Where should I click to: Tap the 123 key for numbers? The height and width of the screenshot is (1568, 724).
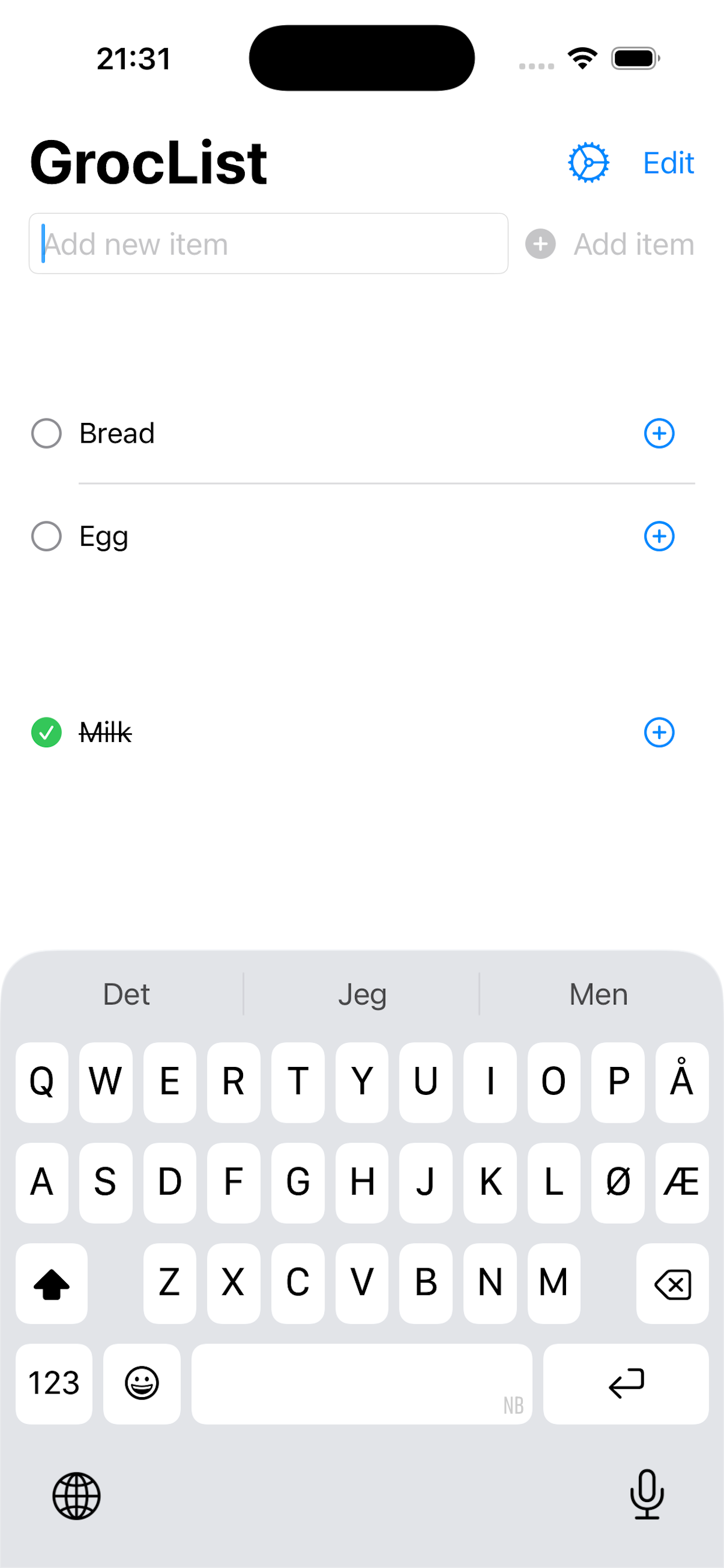pos(54,1384)
